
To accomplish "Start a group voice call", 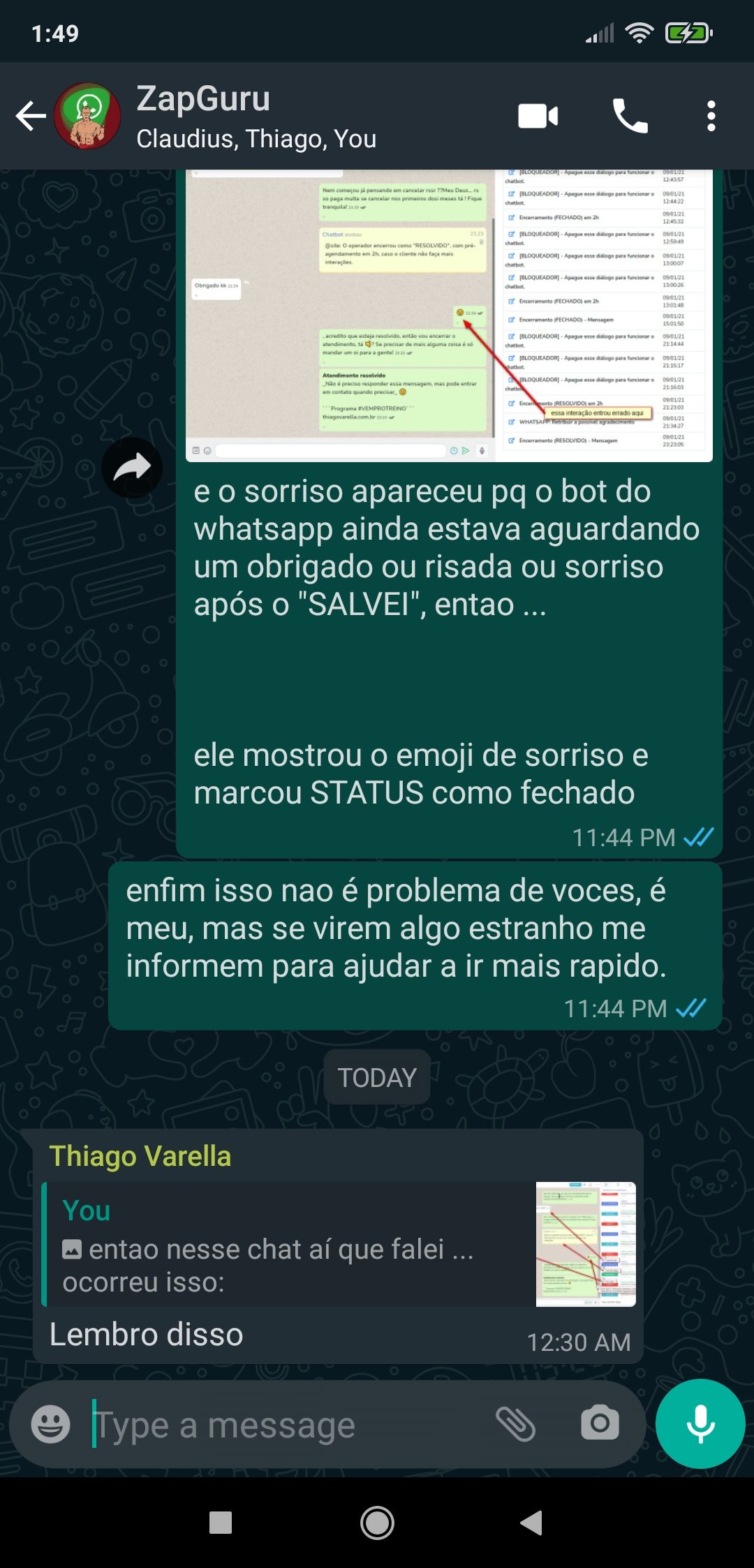I will click(630, 116).
